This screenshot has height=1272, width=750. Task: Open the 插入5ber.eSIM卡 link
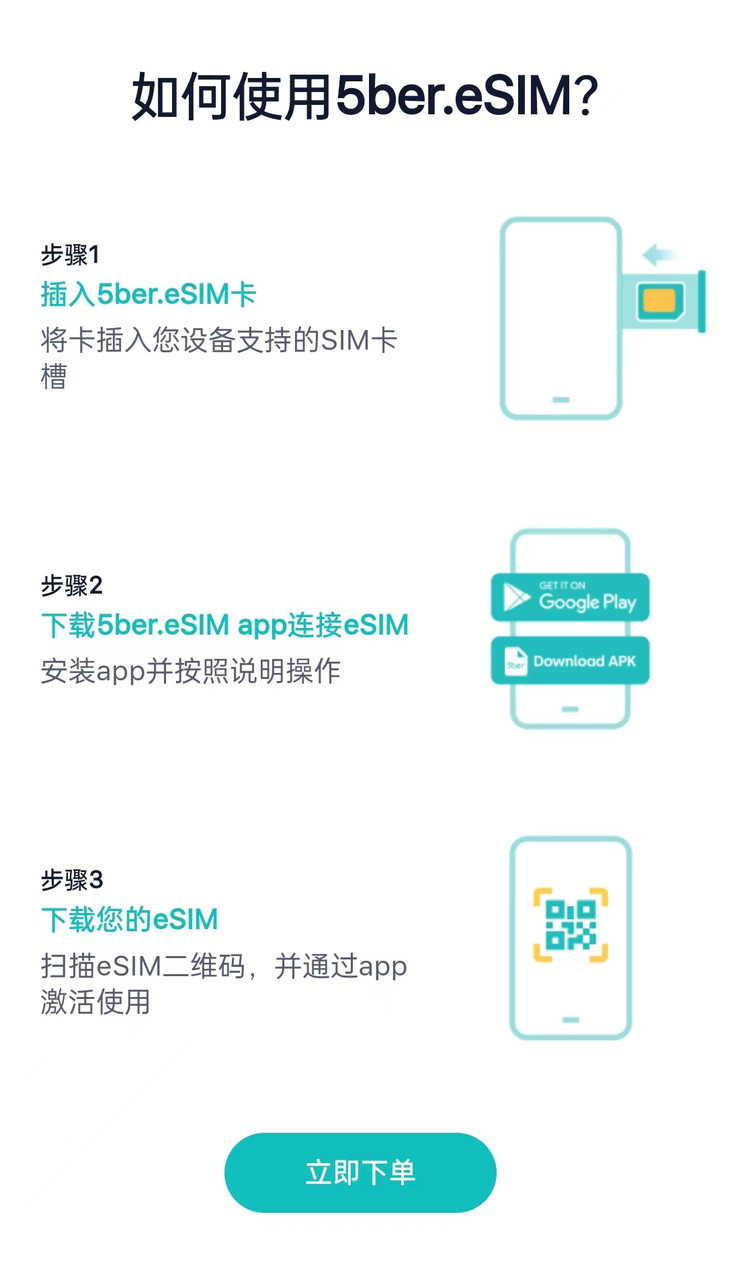(148, 296)
